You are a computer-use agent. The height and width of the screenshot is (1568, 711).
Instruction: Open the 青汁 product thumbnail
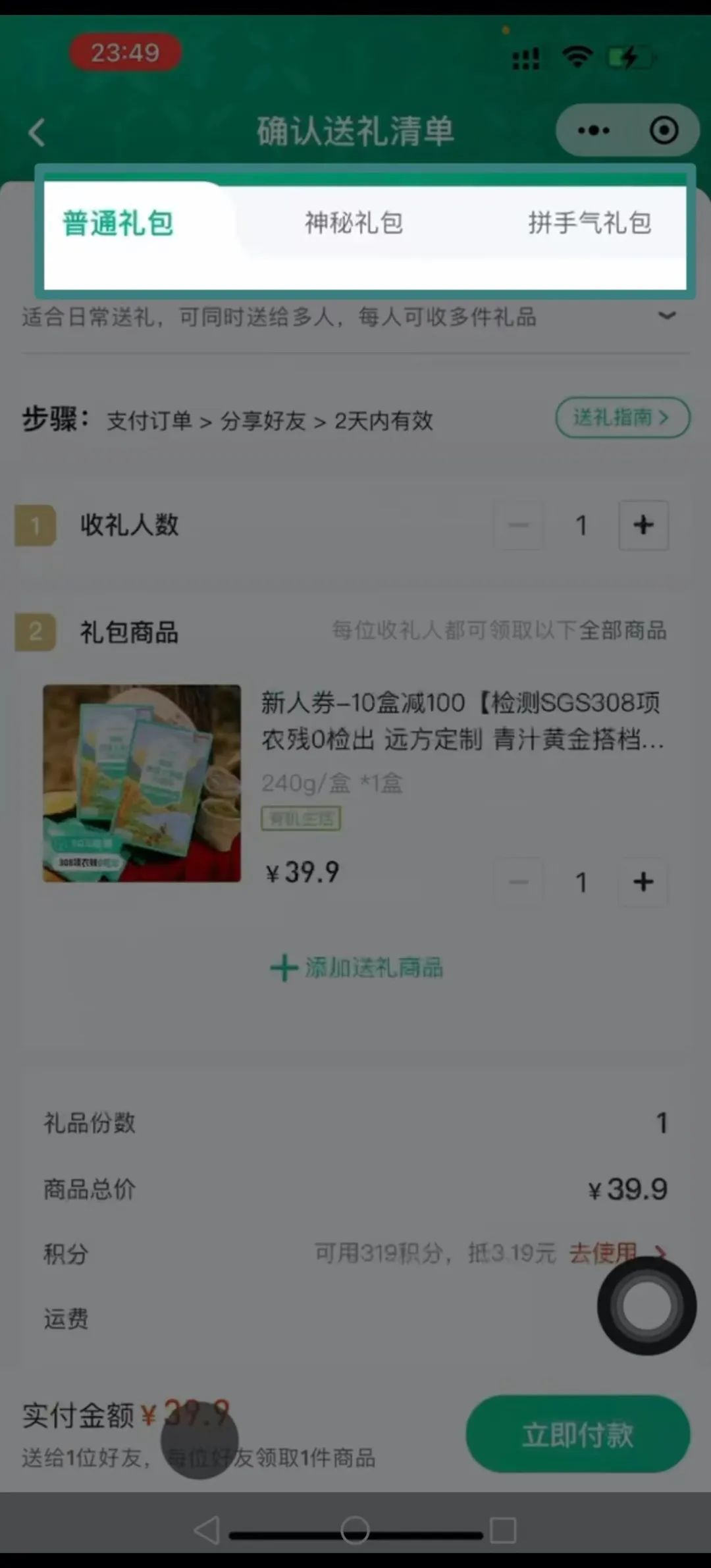(x=142, y=783)
